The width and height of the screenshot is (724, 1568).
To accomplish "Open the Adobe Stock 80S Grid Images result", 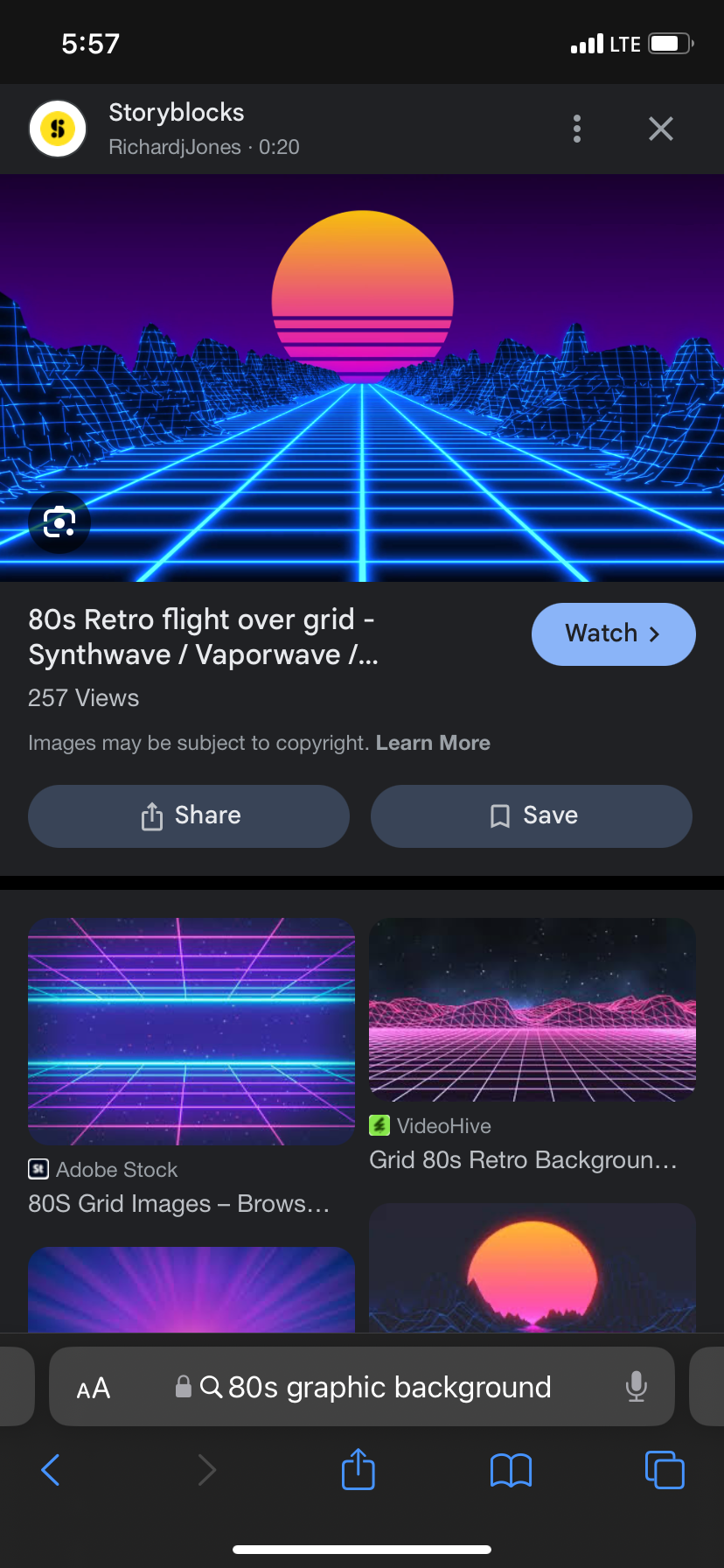I will tap(191, 1032).
